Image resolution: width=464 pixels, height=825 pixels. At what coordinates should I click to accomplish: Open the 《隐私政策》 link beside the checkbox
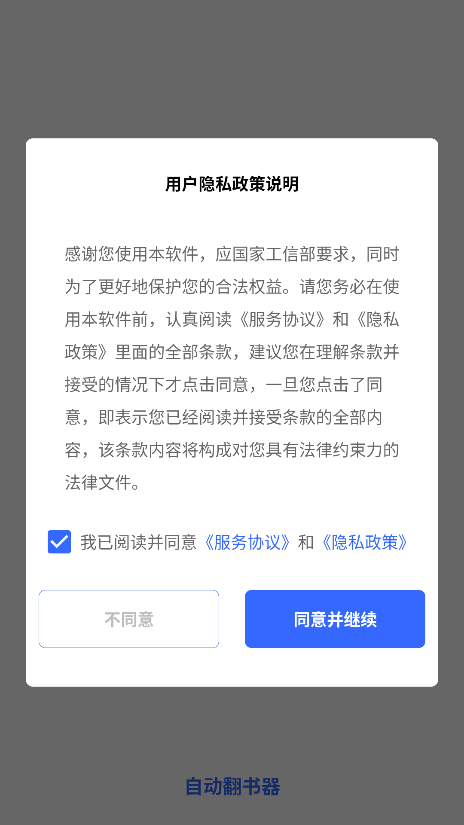(x=365, y=542)
